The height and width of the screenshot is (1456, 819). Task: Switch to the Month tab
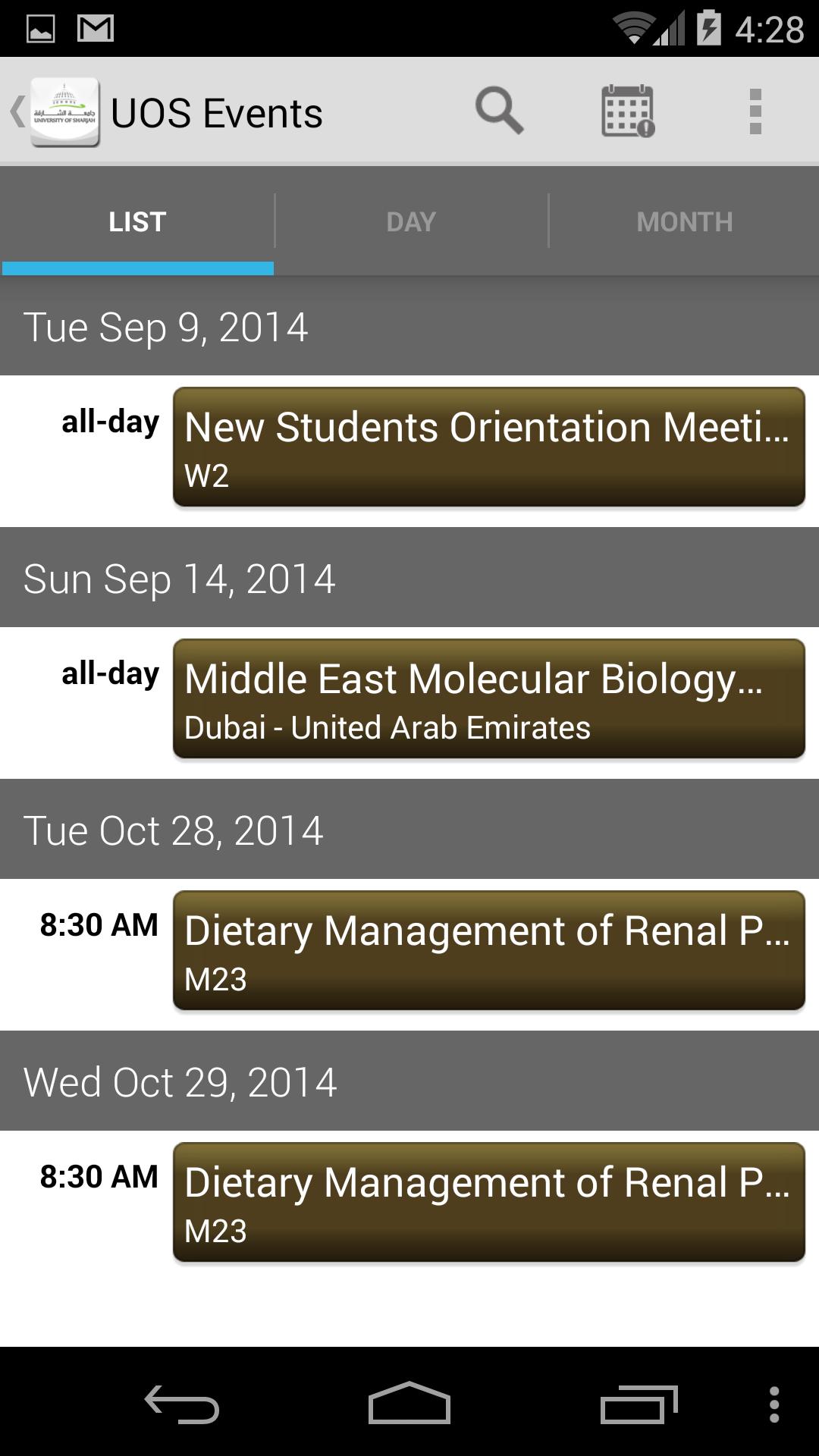(x=684, y=221)
